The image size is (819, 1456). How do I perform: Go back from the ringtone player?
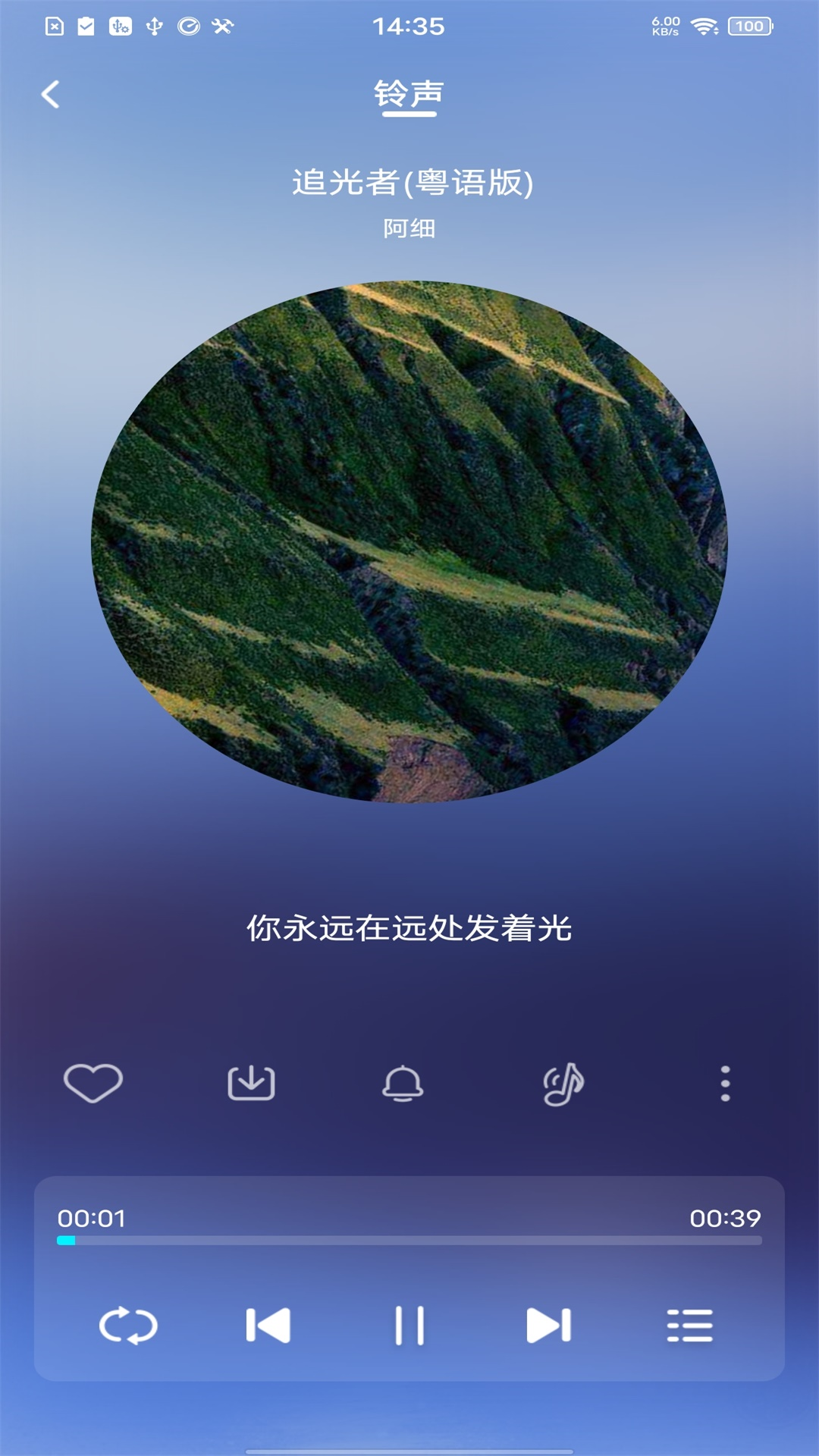[x=51, y=95]
